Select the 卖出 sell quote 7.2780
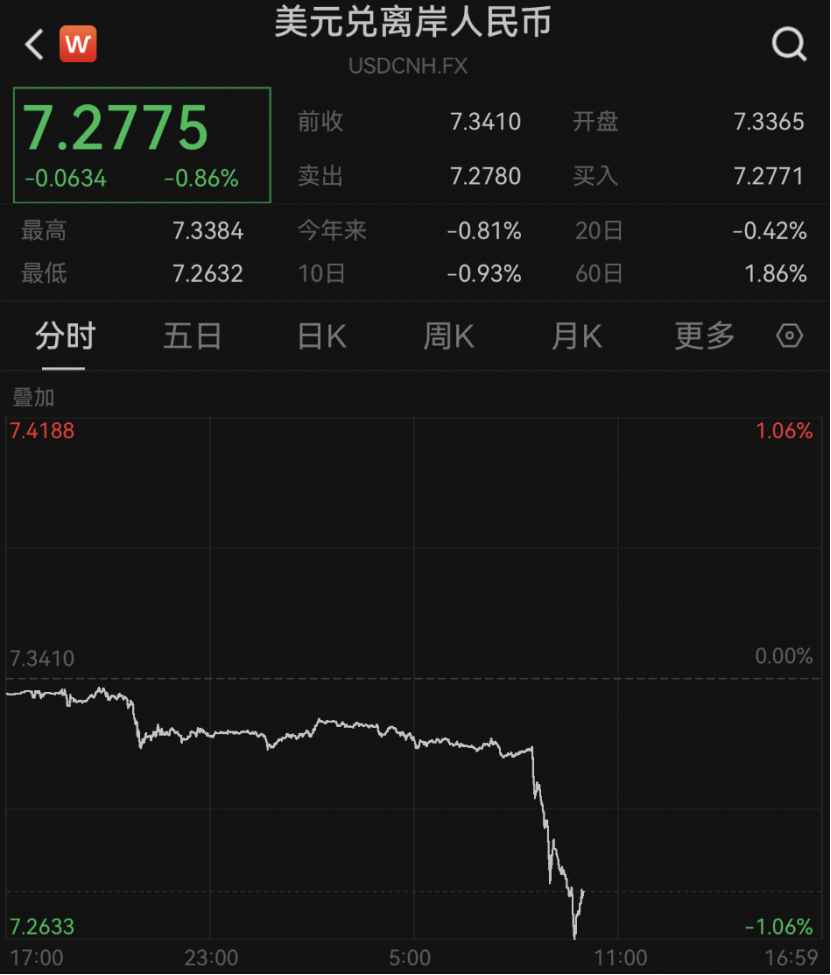 pos(487,176)
